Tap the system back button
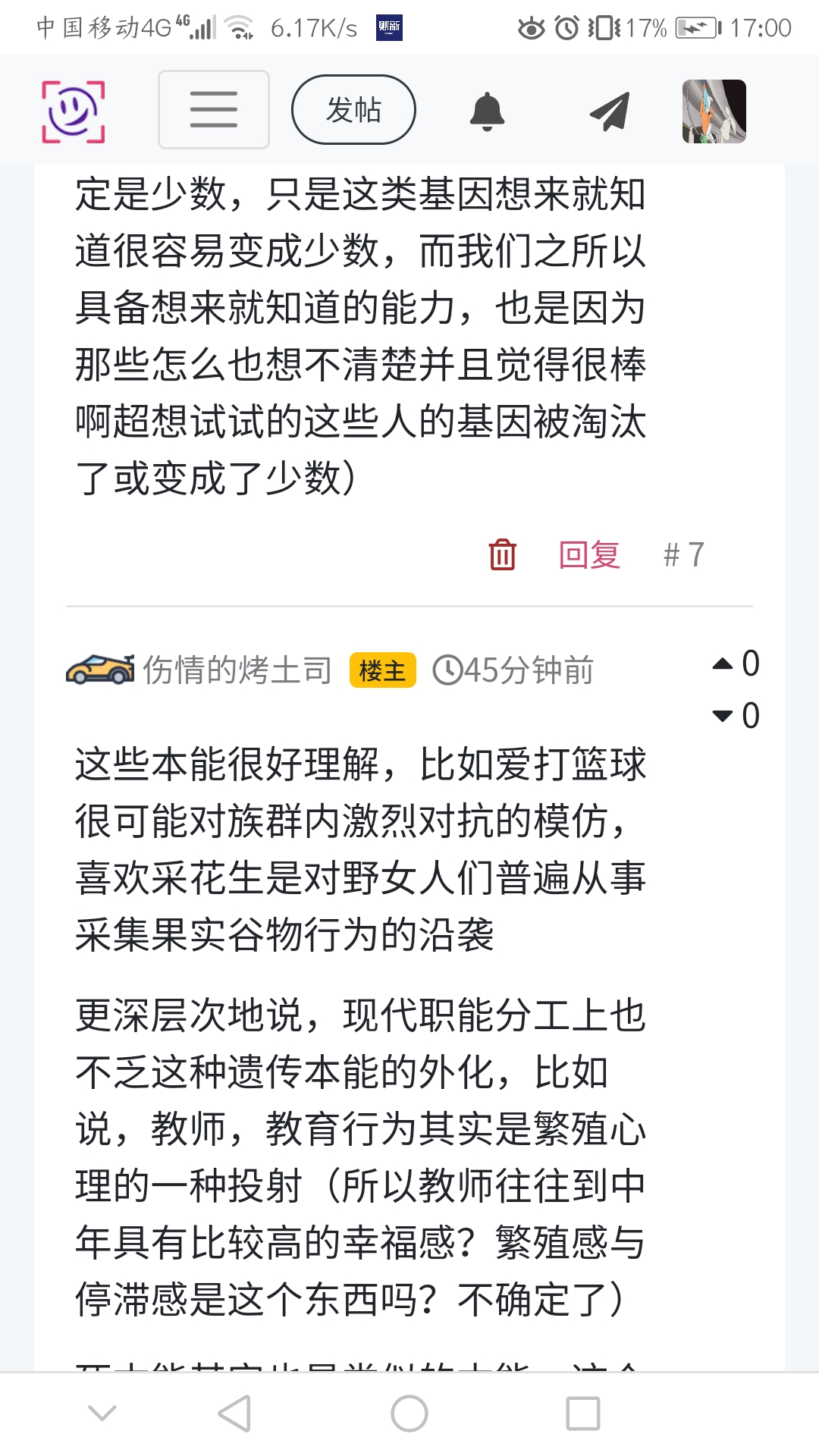Image resolution: width=819 pixels, height=1456 pixels. click(234, 1414)
